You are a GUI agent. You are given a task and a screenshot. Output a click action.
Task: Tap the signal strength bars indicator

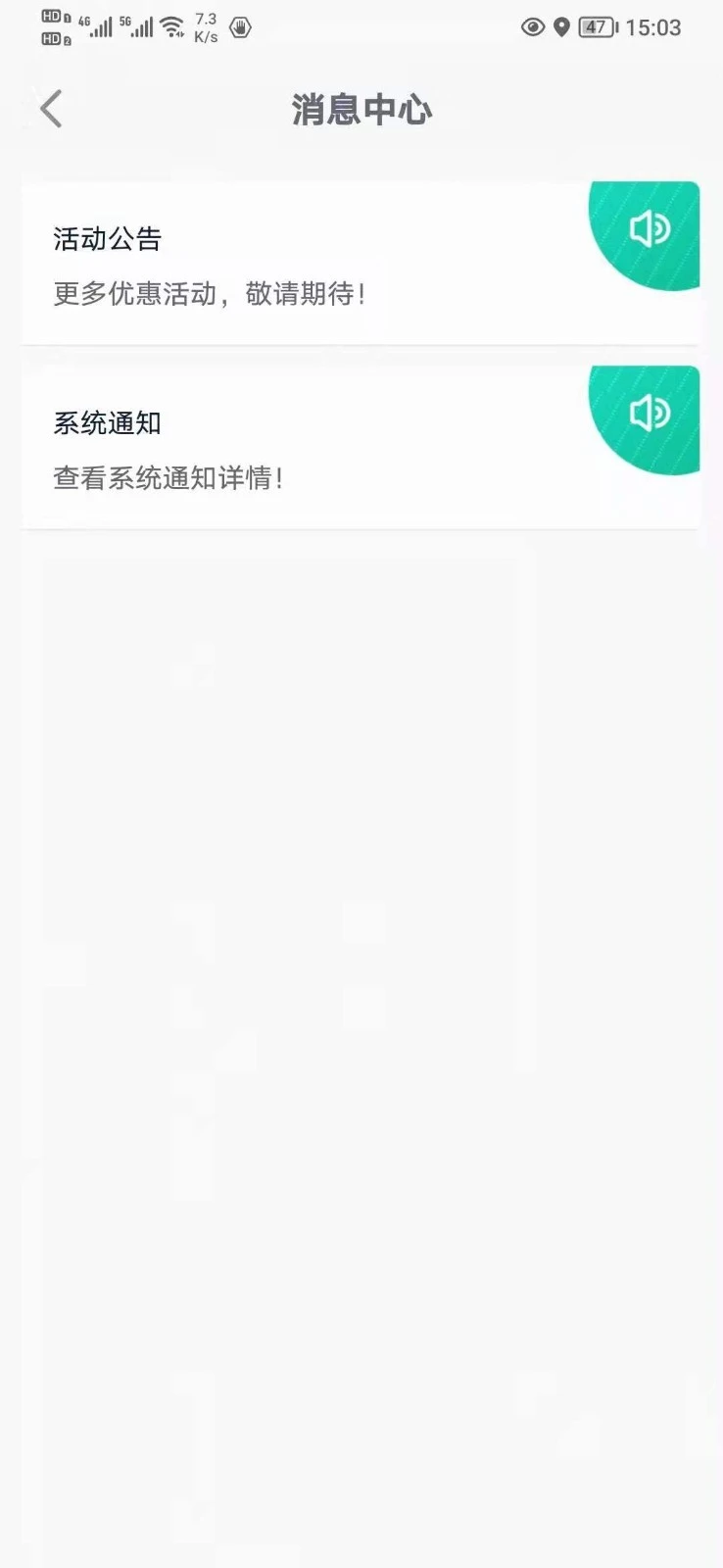click(x=103, y=27)
